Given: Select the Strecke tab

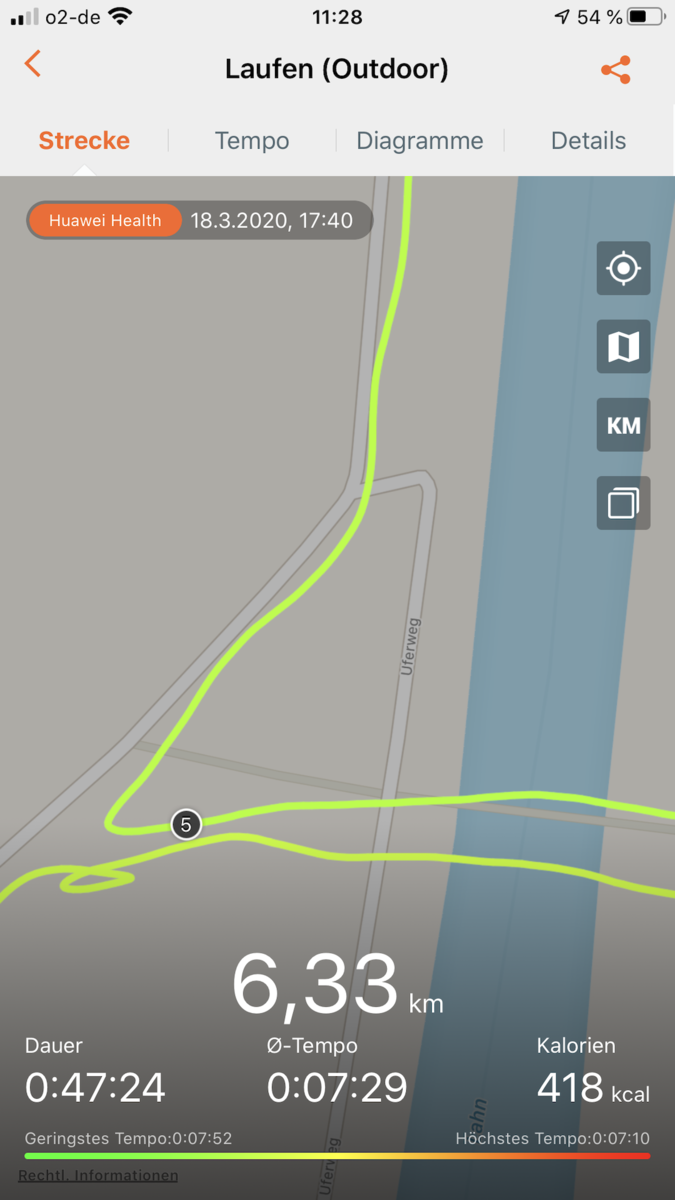Looking at the screenshot, I should point(84,141).
